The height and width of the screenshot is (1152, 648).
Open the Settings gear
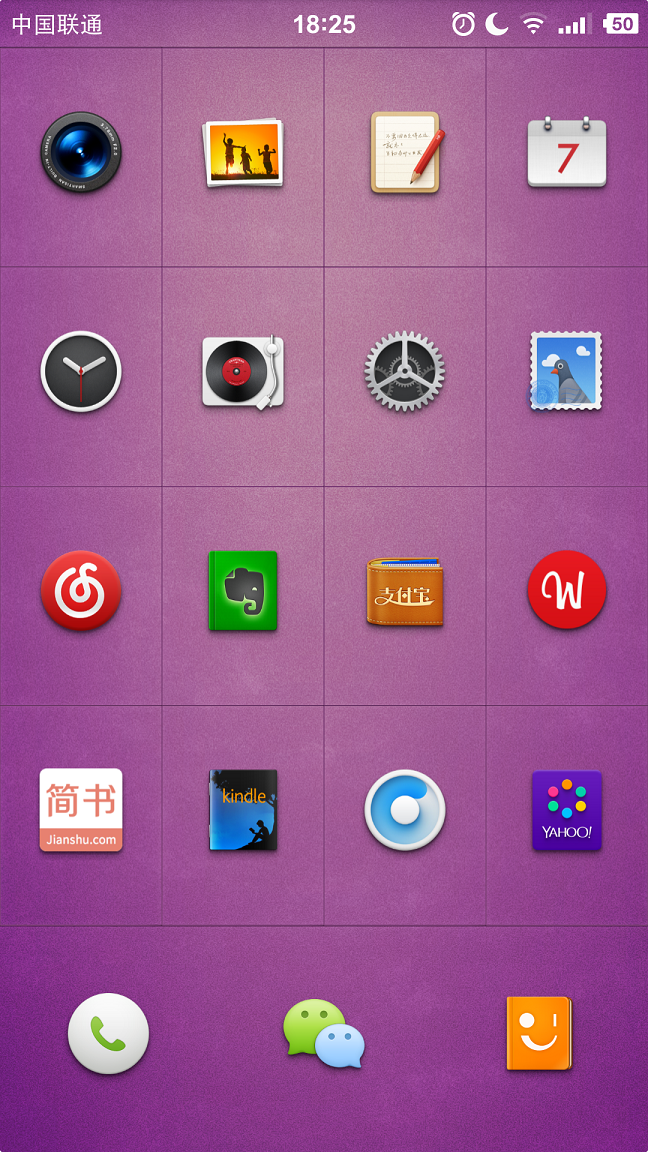coord(405,372)
